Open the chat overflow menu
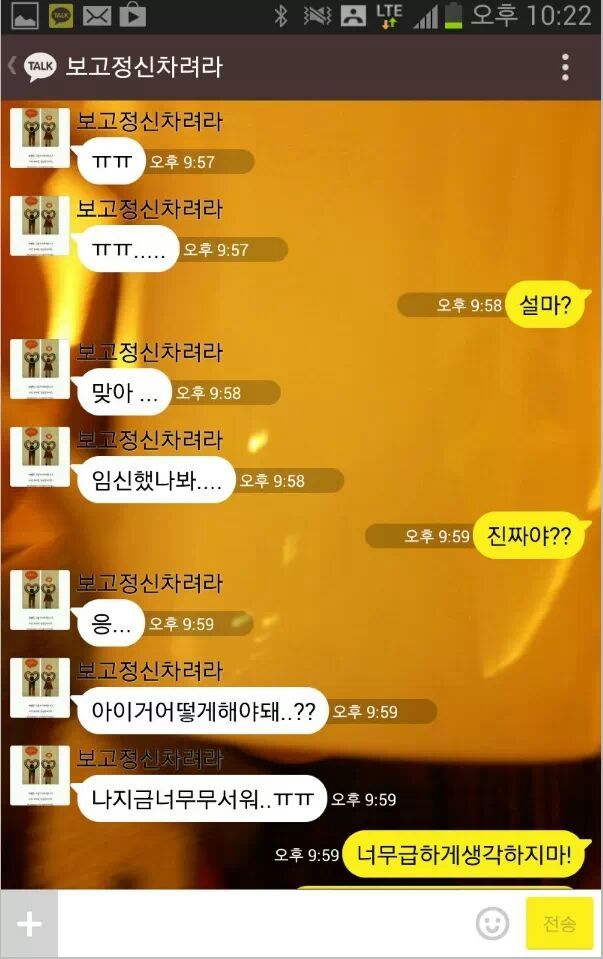The height and width of the screenshot is (959, 603). (565, 67)
